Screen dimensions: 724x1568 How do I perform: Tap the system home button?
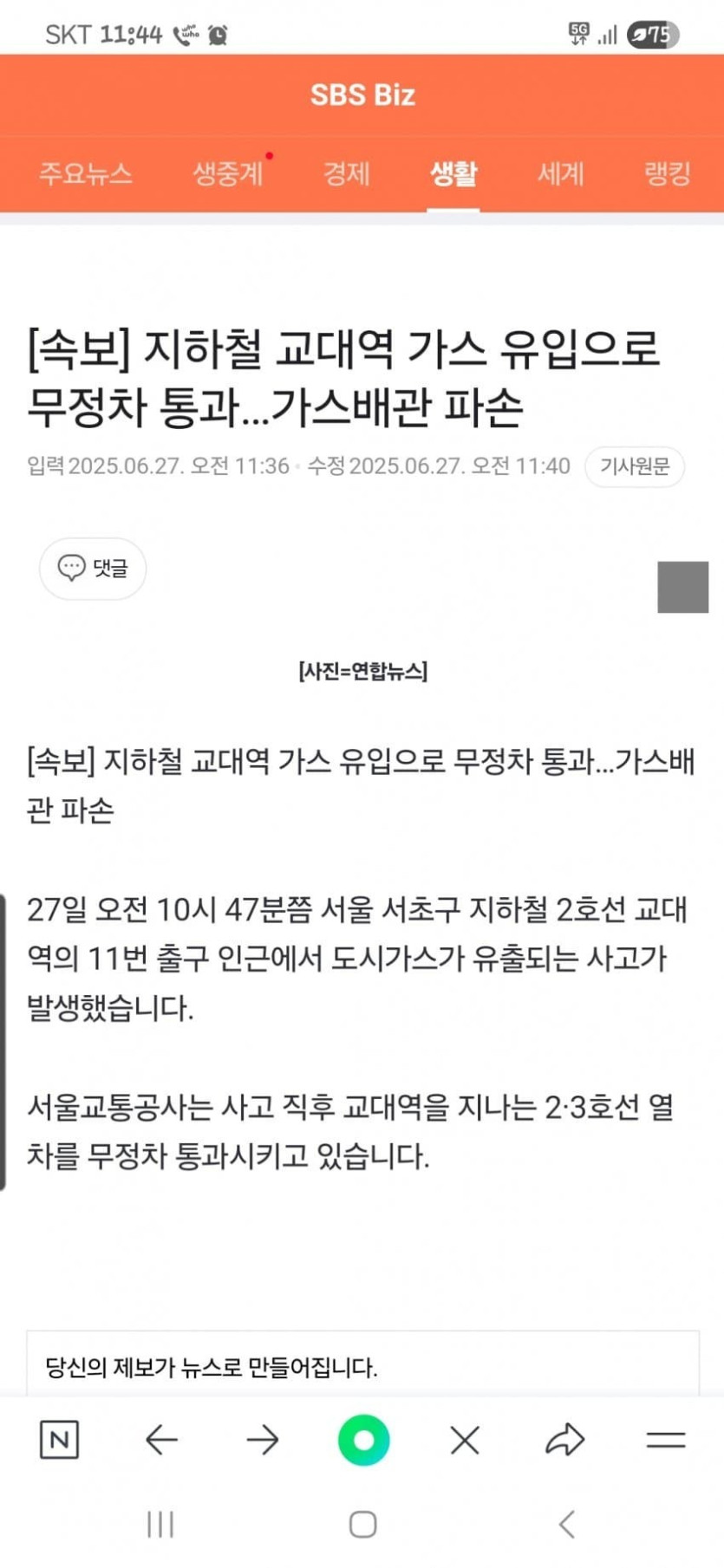tap(362, 1524)
